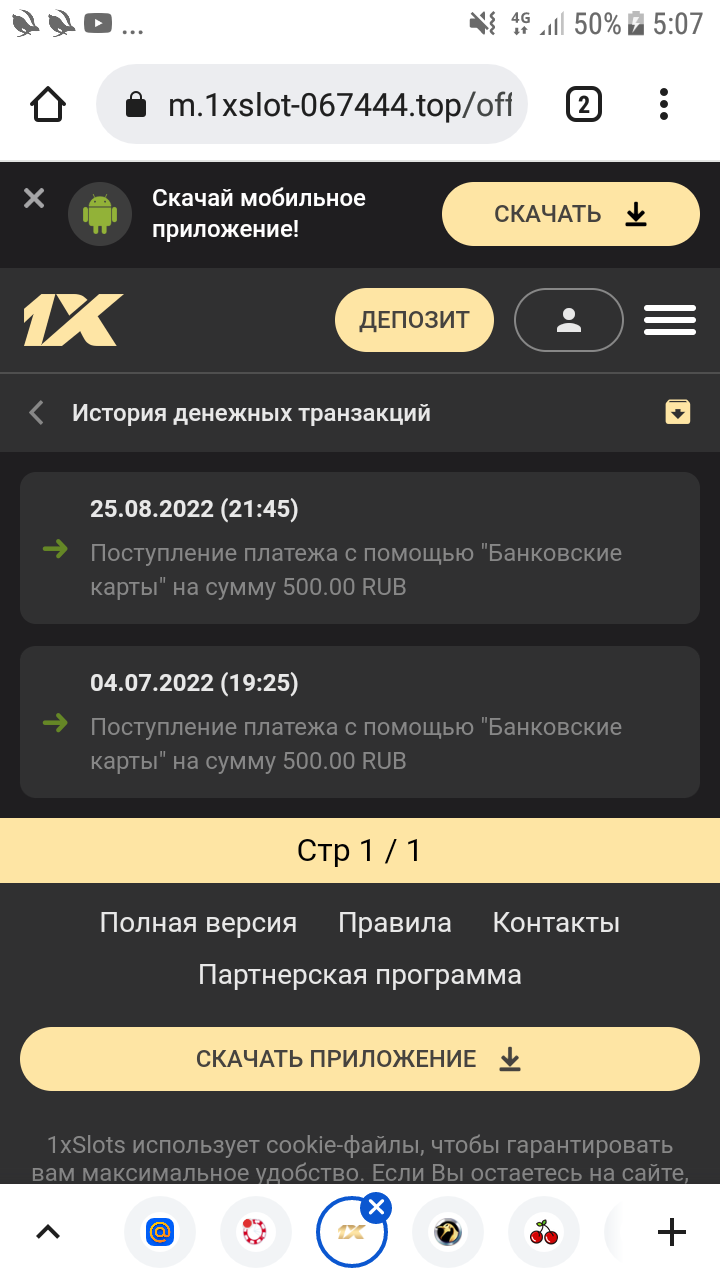Go to the browser home page
Screen dimensions: 720x1280
click(49, 104)
